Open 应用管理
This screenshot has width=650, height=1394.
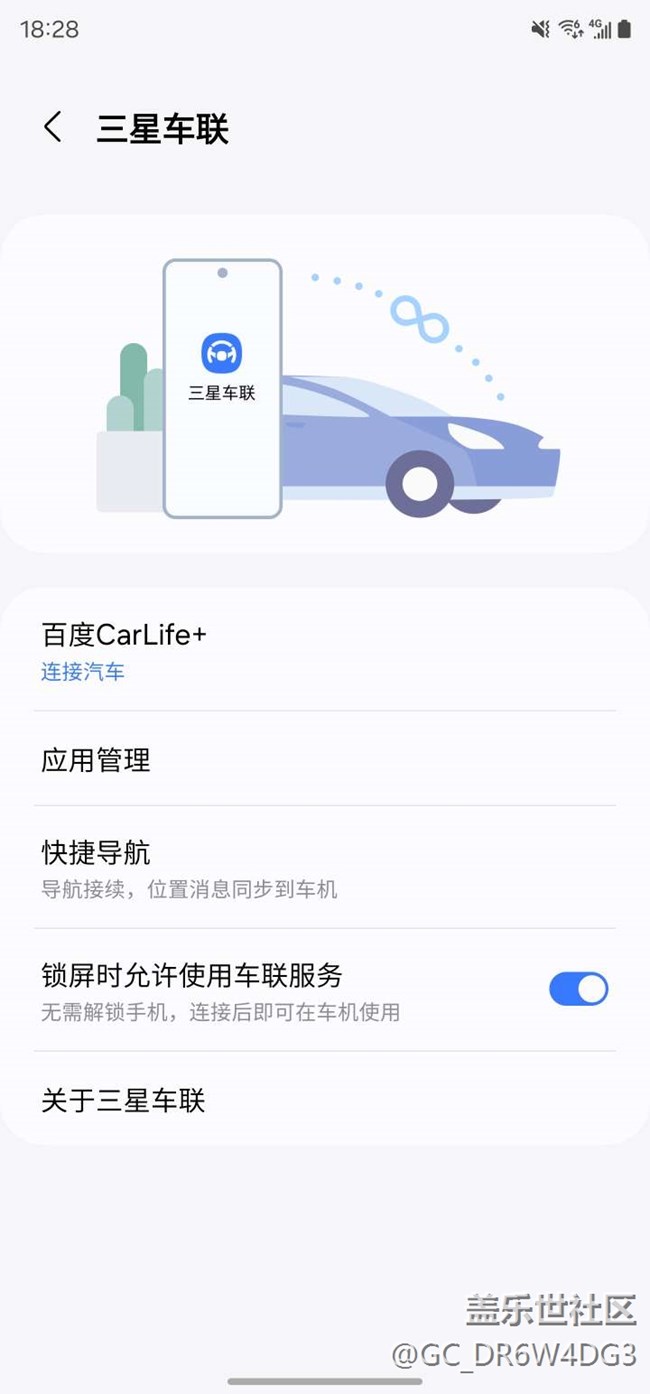coord(324,760)
